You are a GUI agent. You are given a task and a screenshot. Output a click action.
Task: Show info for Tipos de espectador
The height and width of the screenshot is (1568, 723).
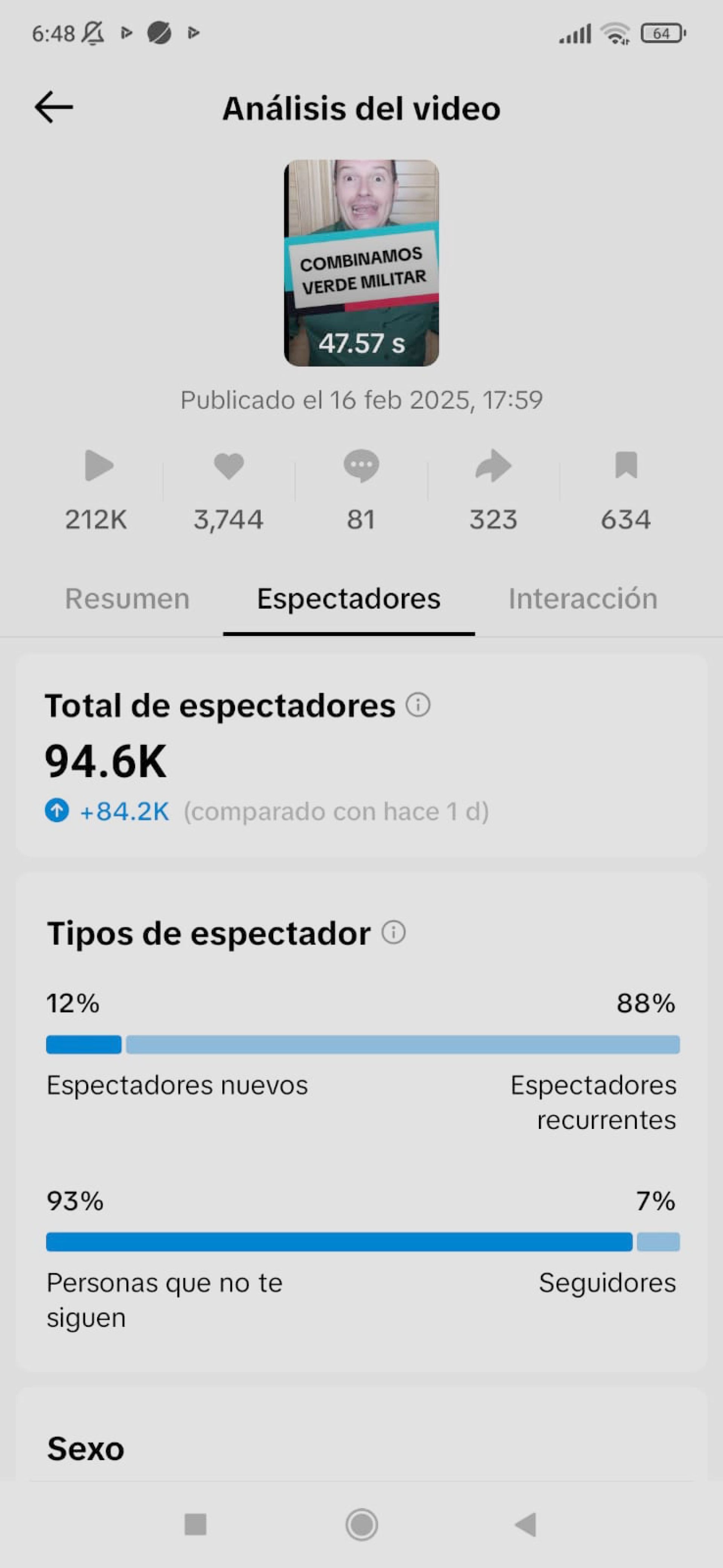pyautogui.click(x=394, y=932)
